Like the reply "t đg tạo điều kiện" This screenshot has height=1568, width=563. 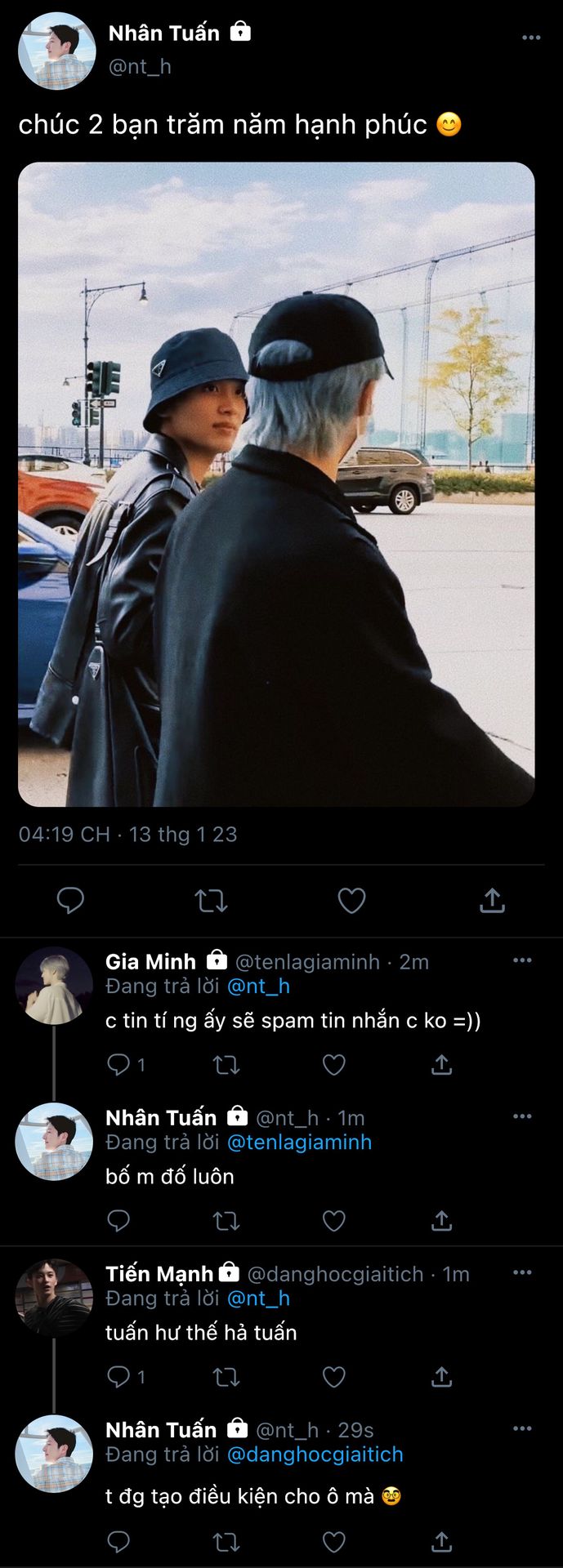[x=333, y=1541]
